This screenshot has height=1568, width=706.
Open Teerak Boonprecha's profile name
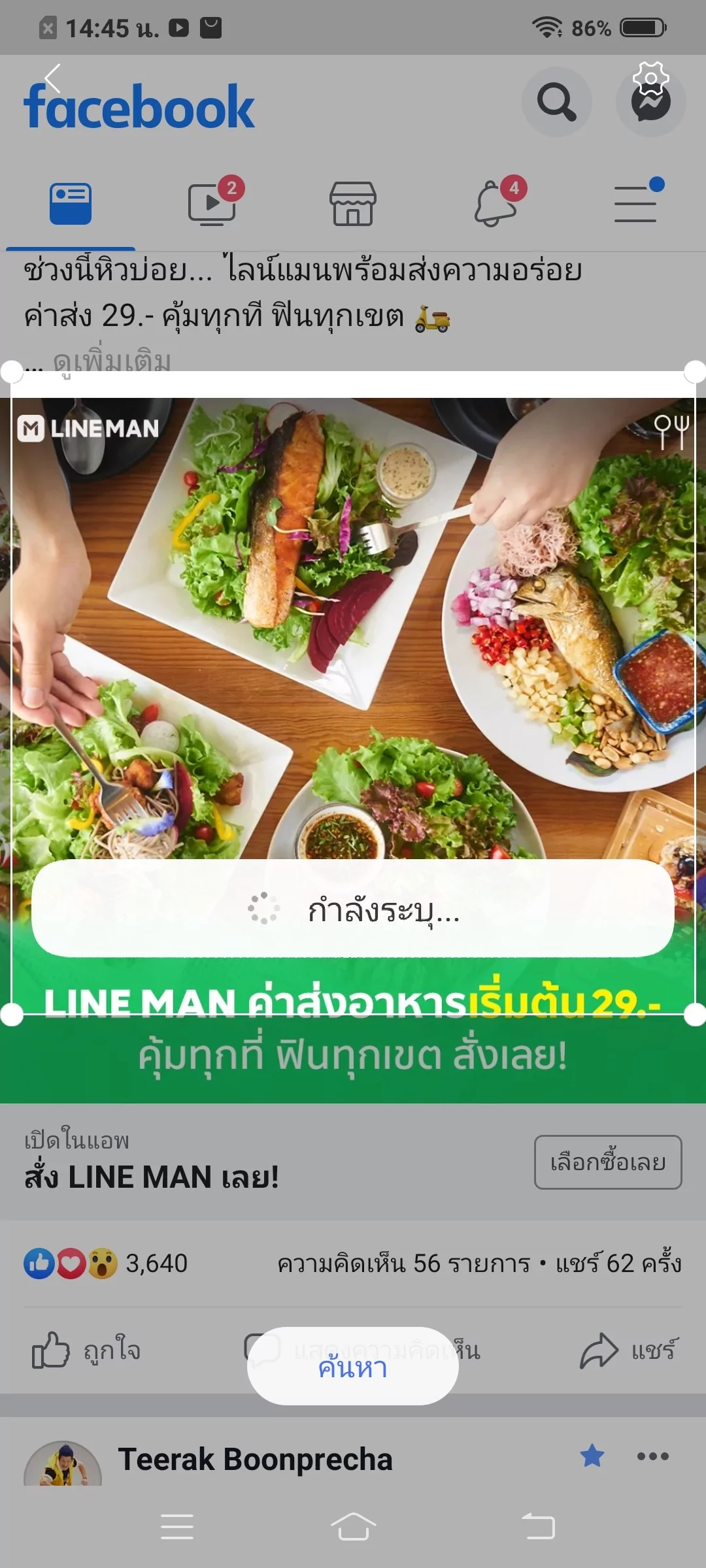[255, 1459]
